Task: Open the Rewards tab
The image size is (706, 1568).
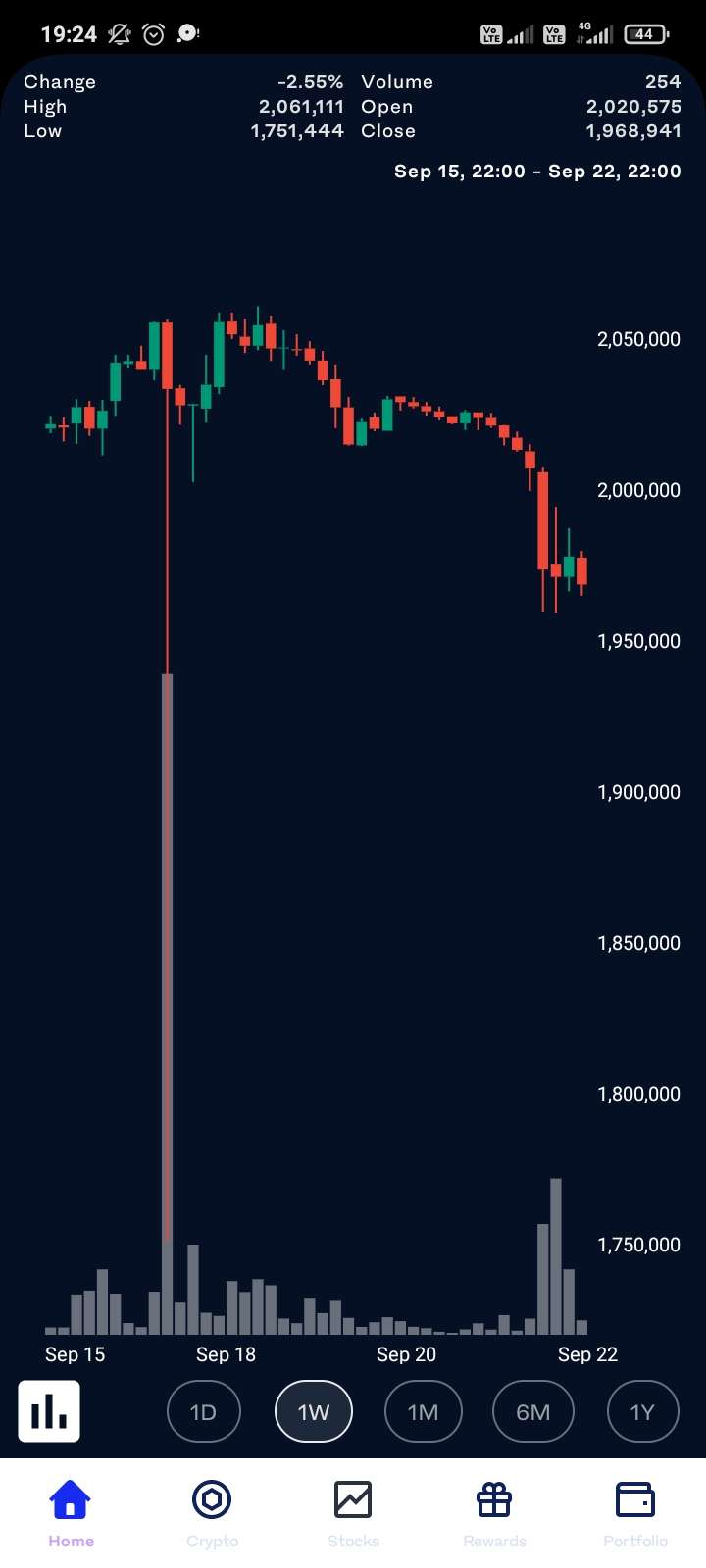Action: 494,1513
